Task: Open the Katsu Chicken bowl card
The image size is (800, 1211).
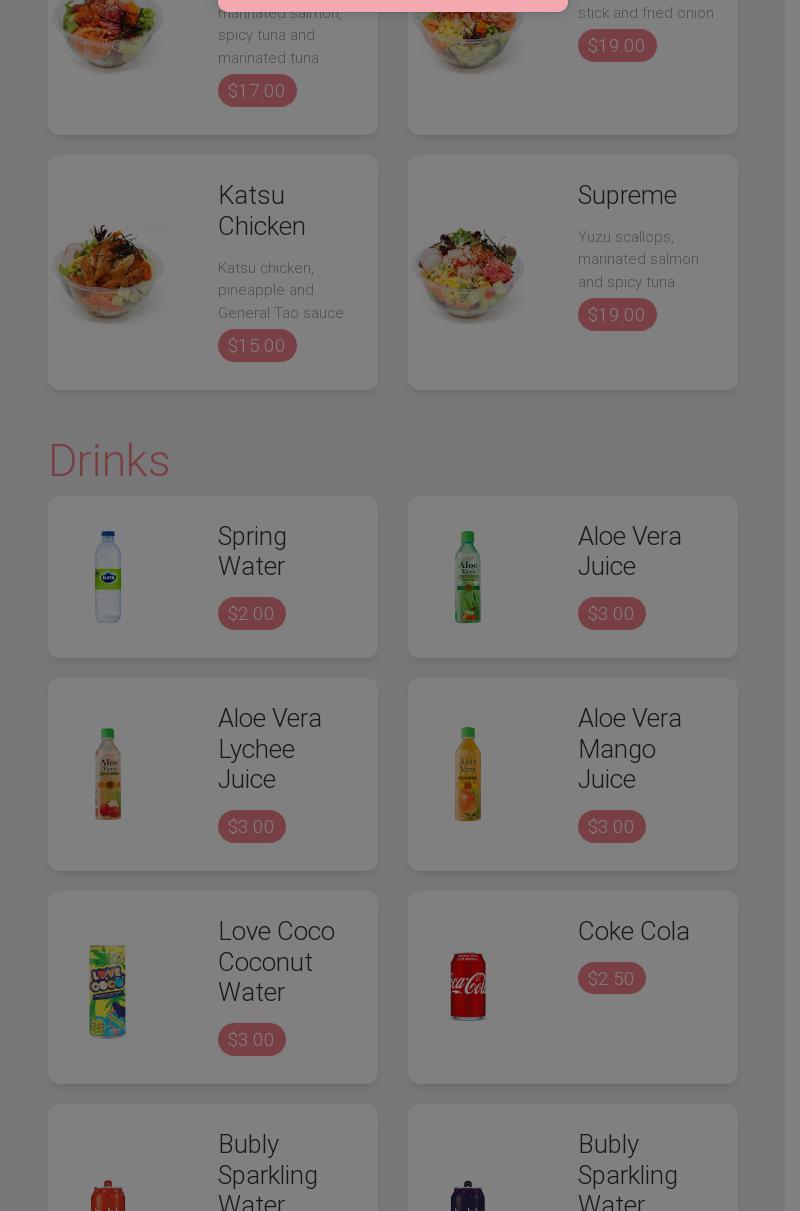Action: [212, 272]
